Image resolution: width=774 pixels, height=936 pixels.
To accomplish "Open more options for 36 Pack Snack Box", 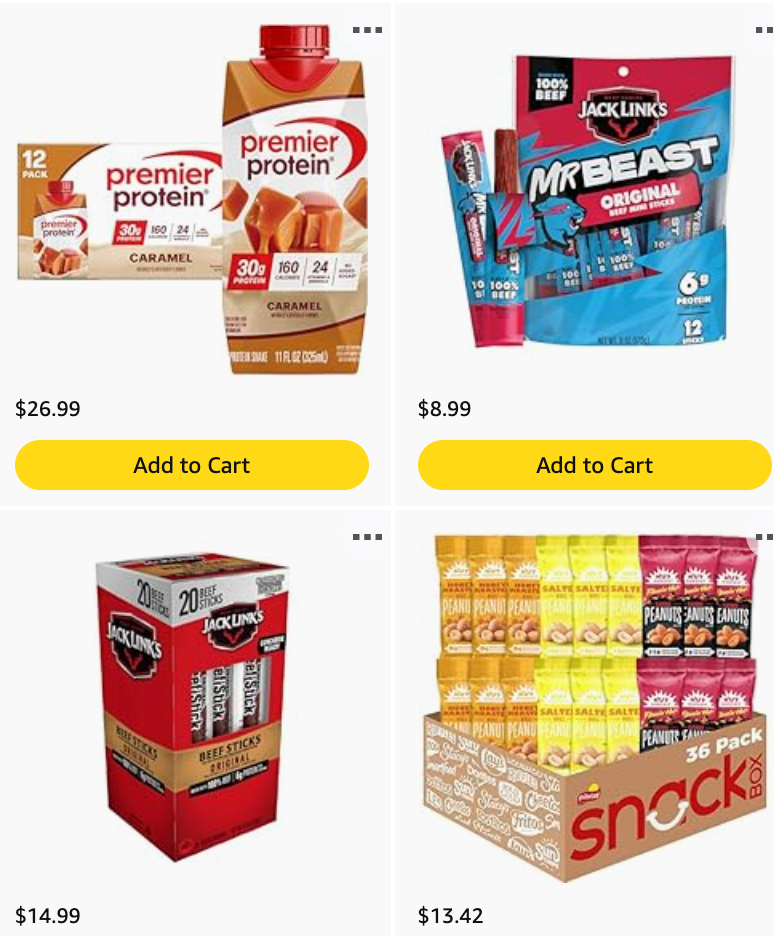I will 765,537.
